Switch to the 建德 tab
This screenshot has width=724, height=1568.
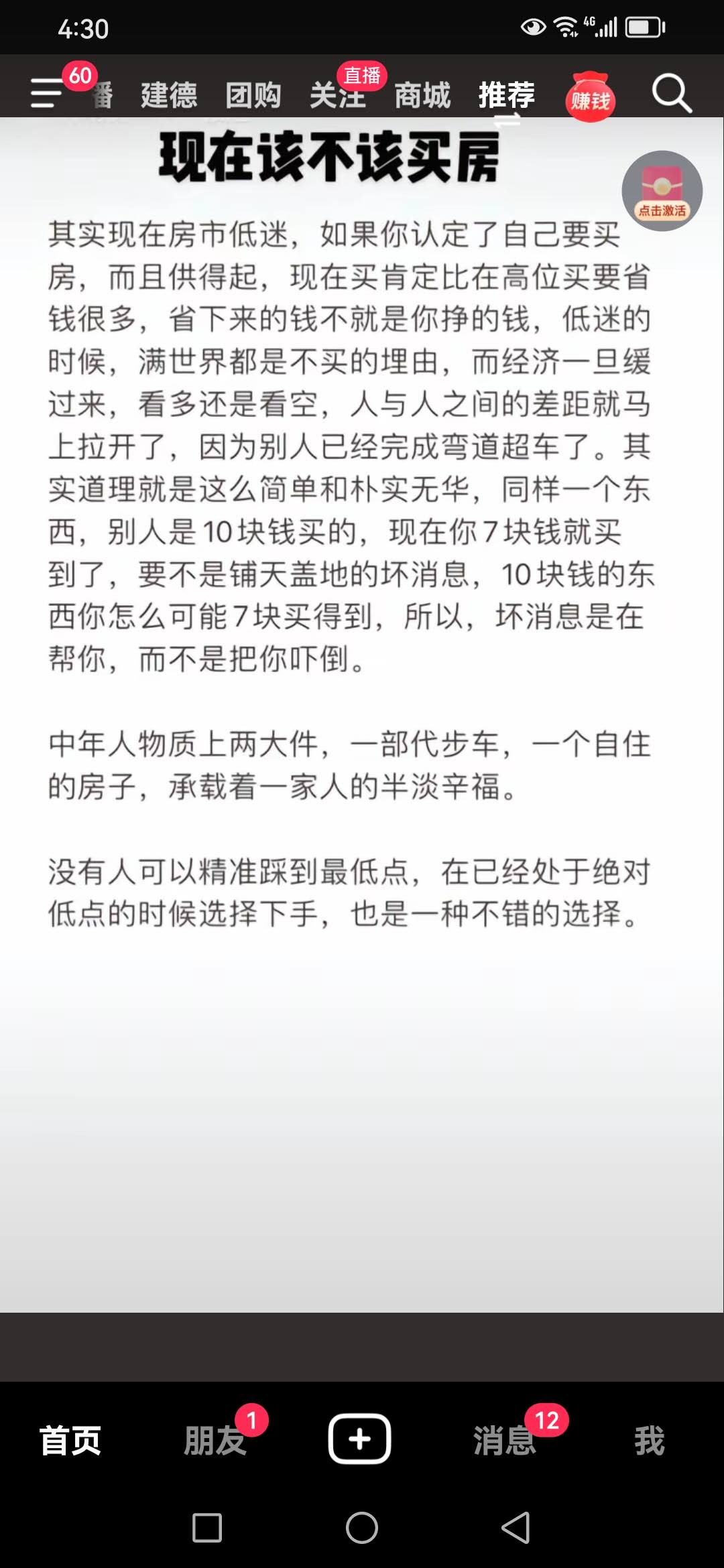tap(169, 94)
